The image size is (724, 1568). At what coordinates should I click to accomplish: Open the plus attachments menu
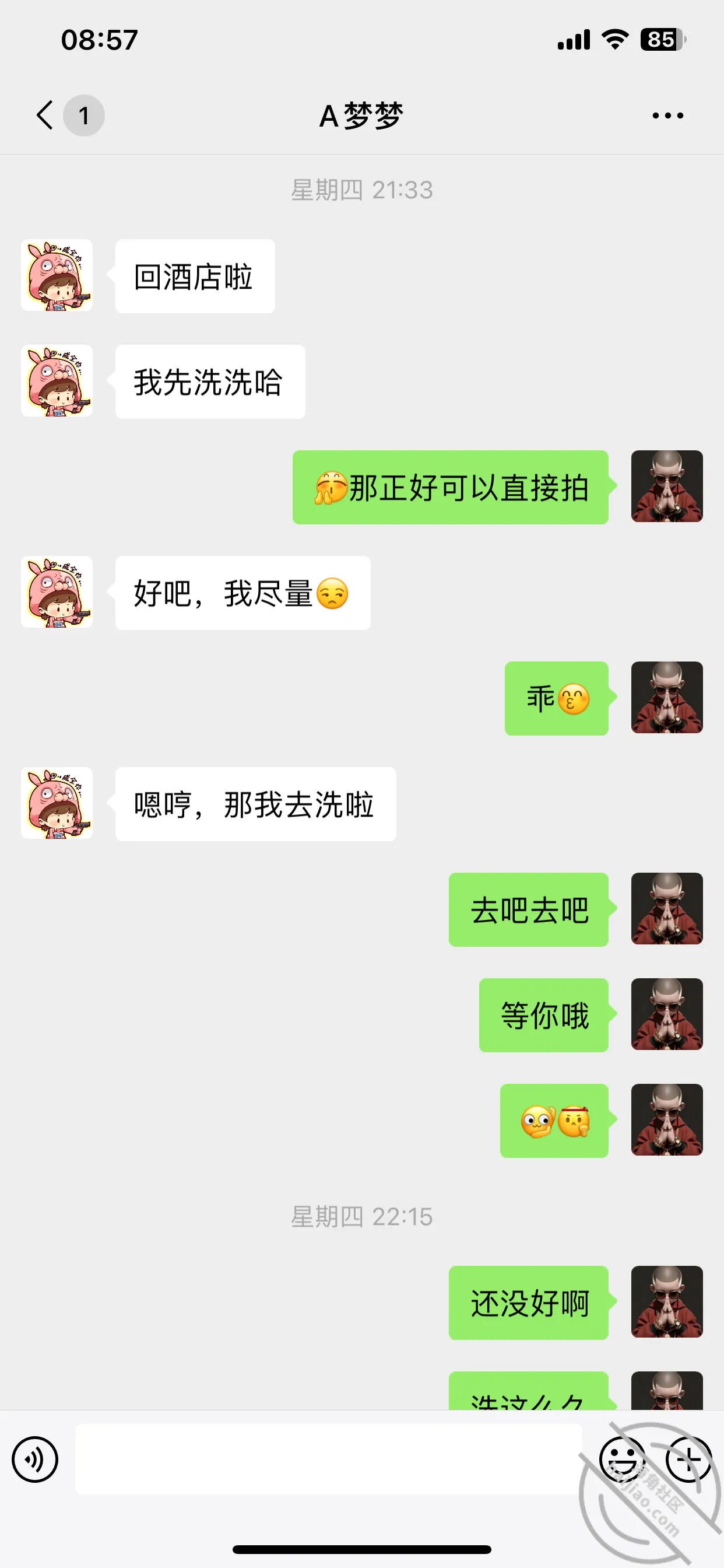[x=688, y=1459]
